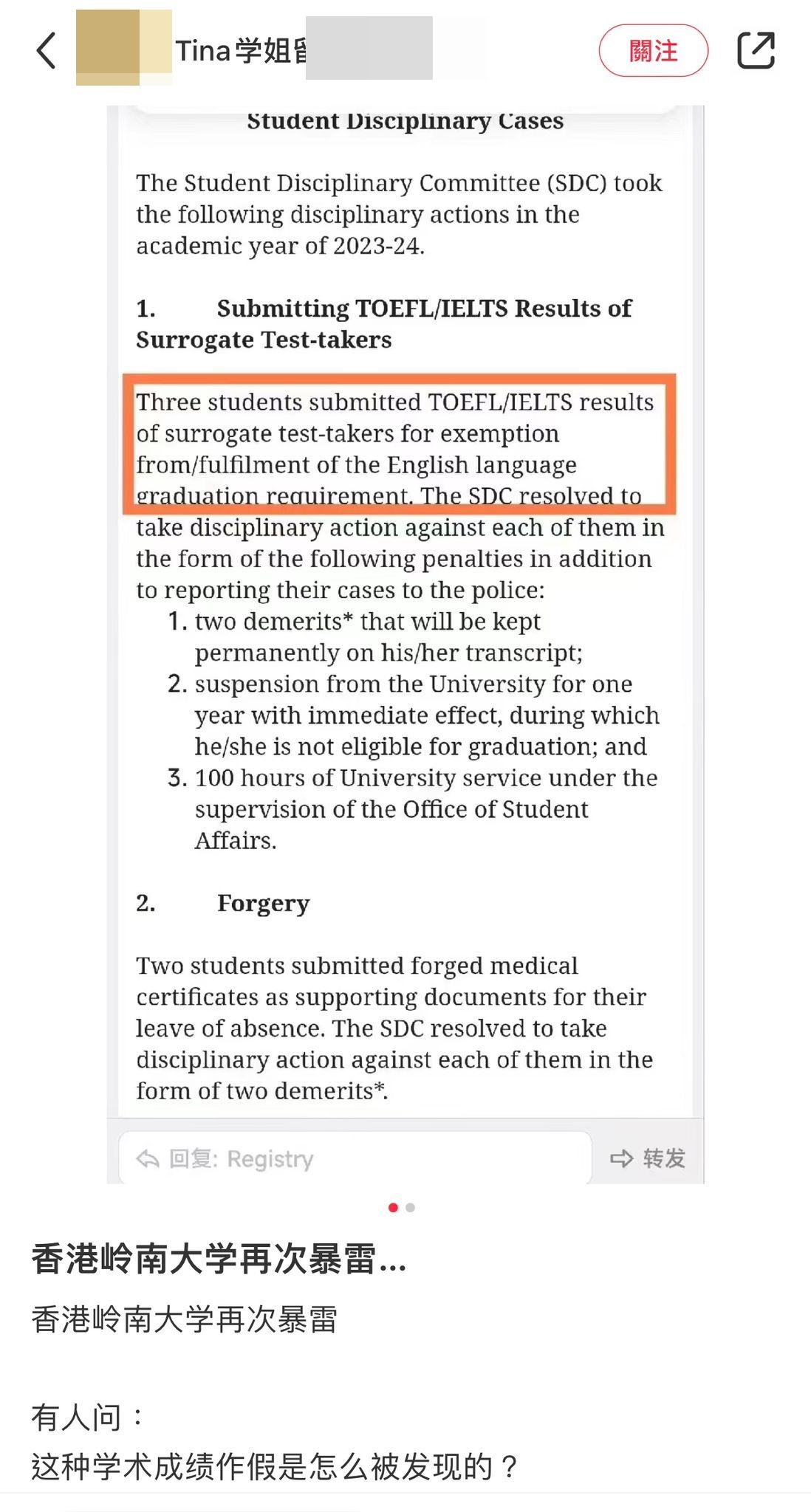Switch to the second image via page dots
Image resolution: width=811 pixels, height=1512 pixels.
[411, 1208]
